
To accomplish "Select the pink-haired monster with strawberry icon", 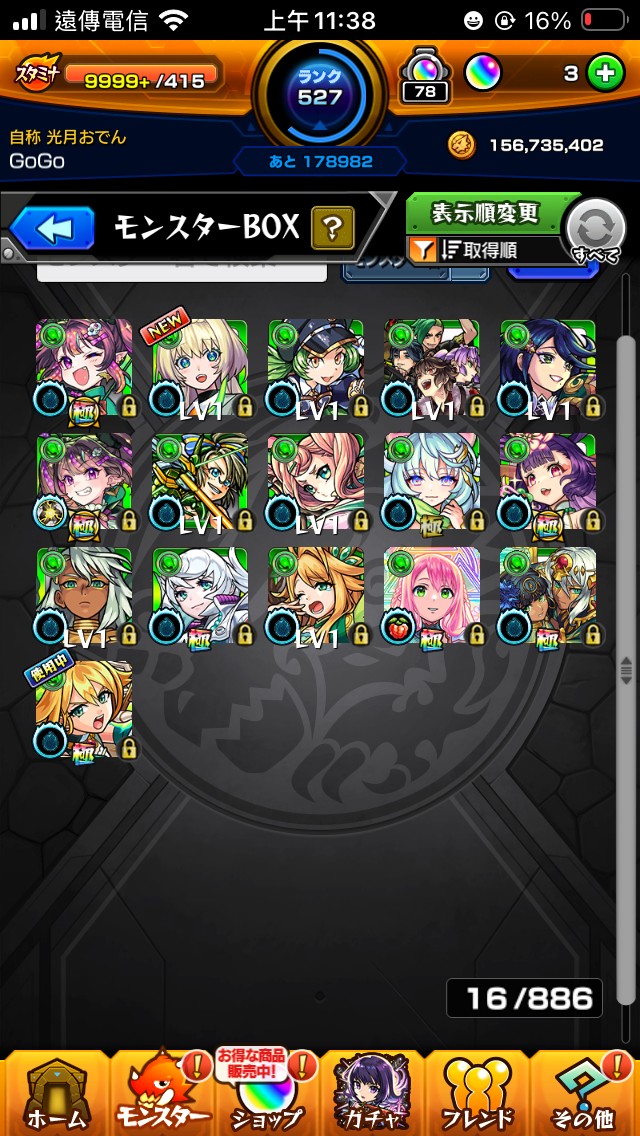I will click(431, 596).
